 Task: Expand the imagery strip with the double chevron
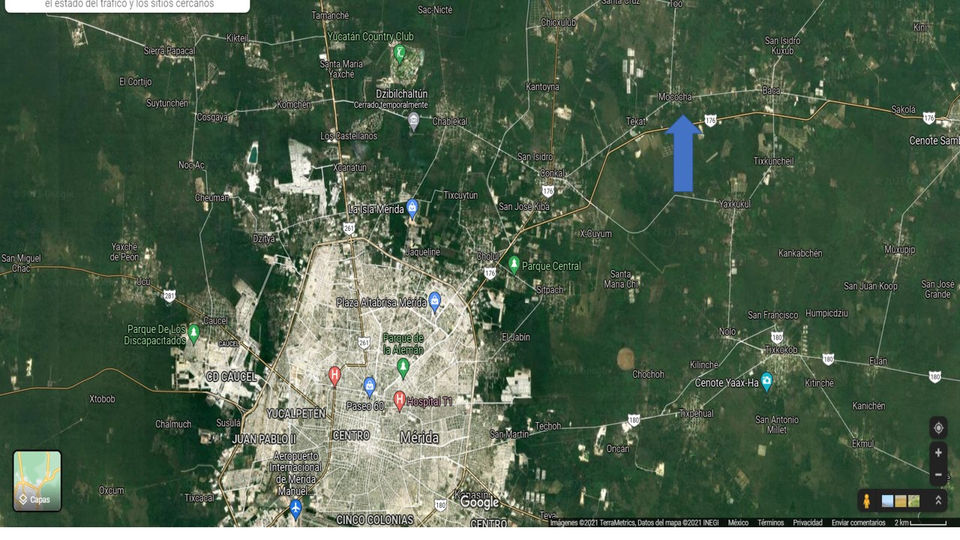pos(938,500)
